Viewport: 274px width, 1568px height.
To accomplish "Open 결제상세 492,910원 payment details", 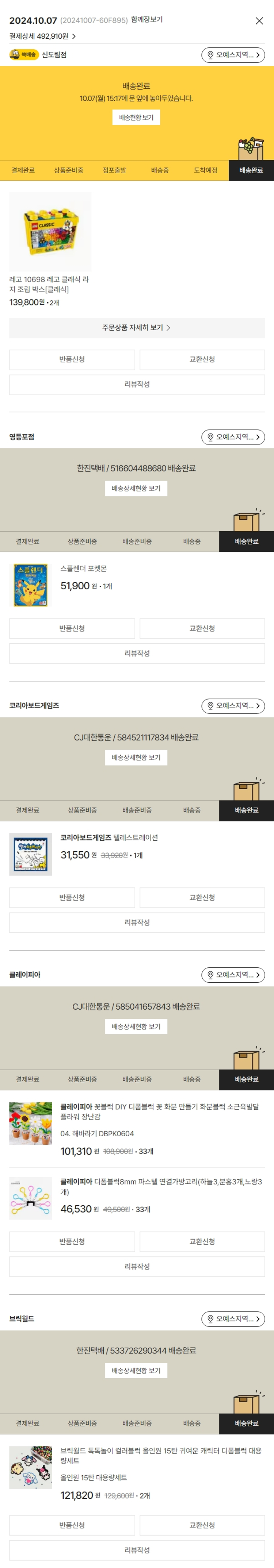I will (x=43, y=36).
